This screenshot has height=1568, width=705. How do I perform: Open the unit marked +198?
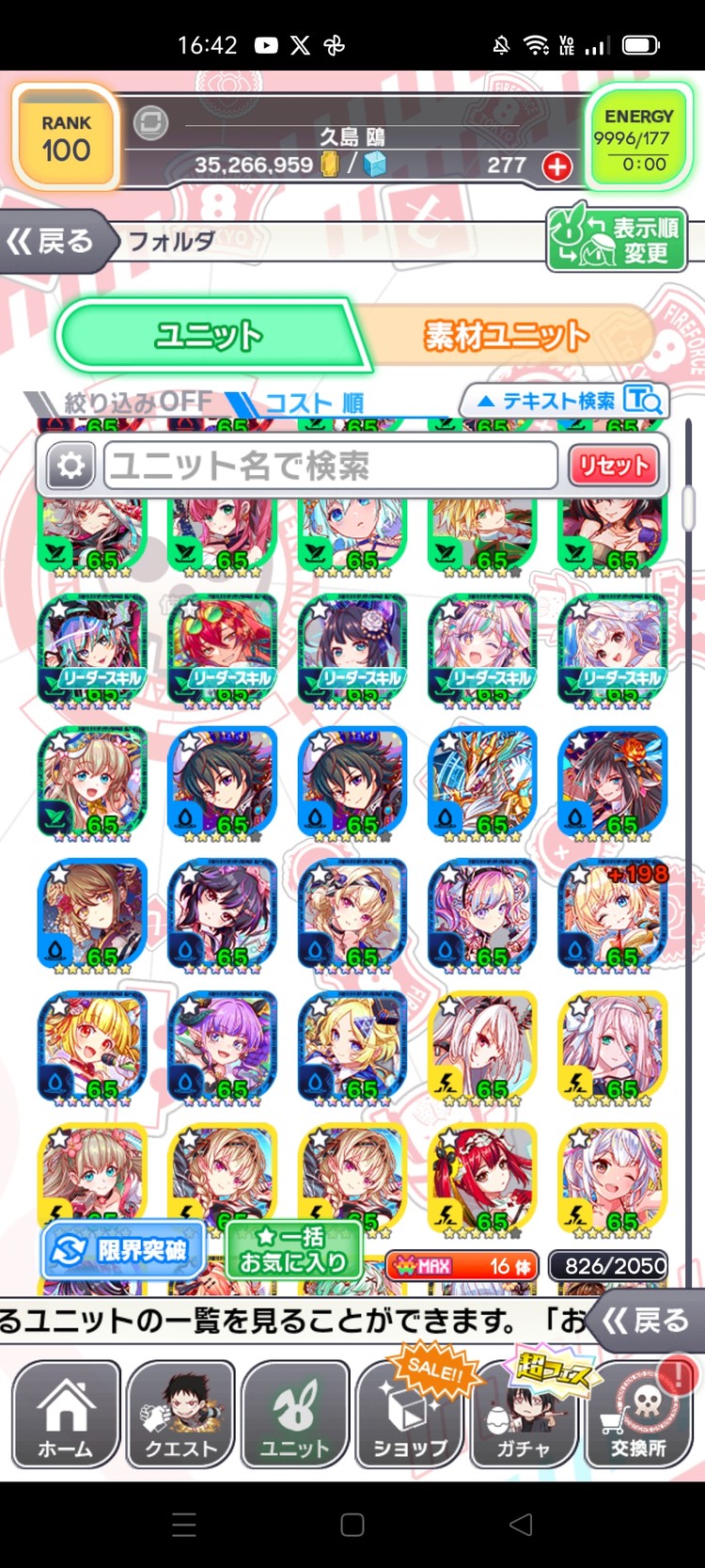613,914
